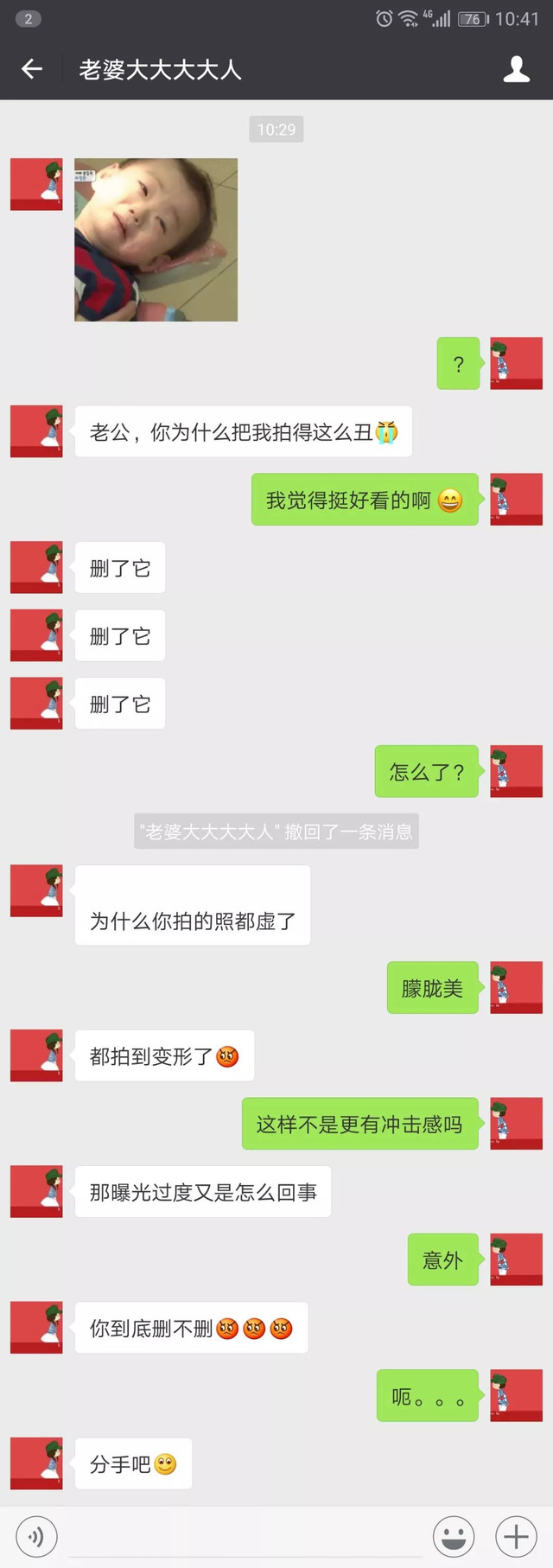Switch to voice message input
The width and height of the screenshot is (553, 1568).
click(36, 1536)
